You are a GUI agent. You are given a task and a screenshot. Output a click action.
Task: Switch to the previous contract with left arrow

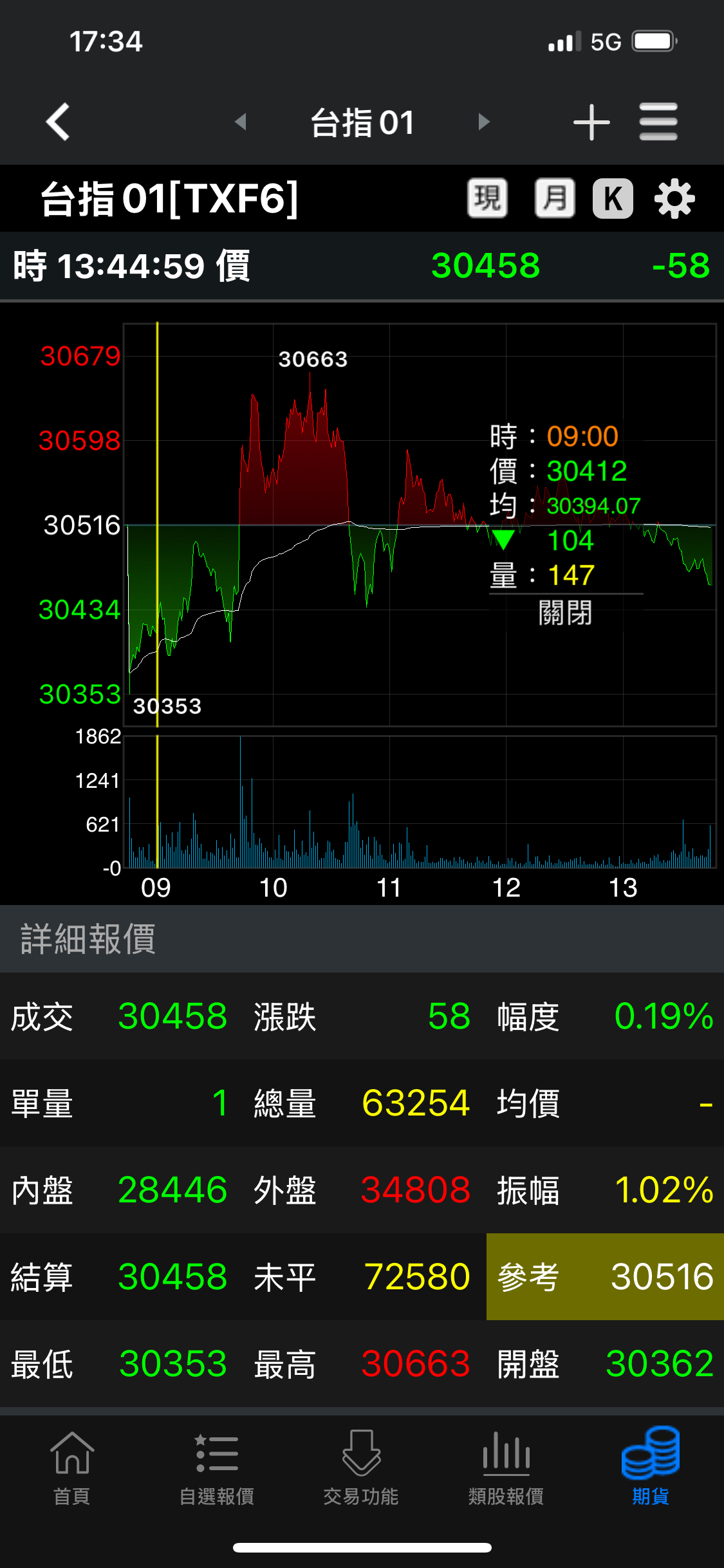(x=241, y=122)
